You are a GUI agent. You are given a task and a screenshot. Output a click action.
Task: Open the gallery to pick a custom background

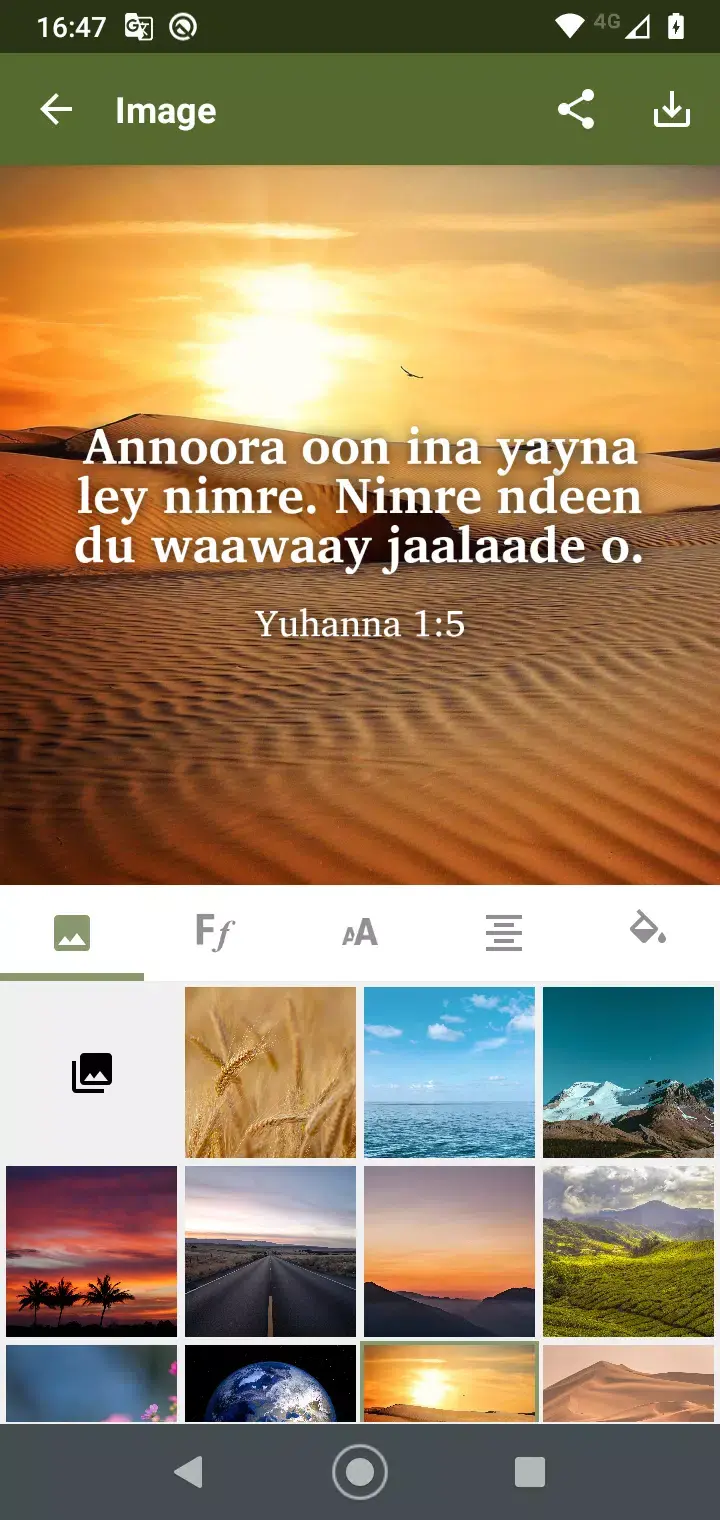(x=91, y=1071)
